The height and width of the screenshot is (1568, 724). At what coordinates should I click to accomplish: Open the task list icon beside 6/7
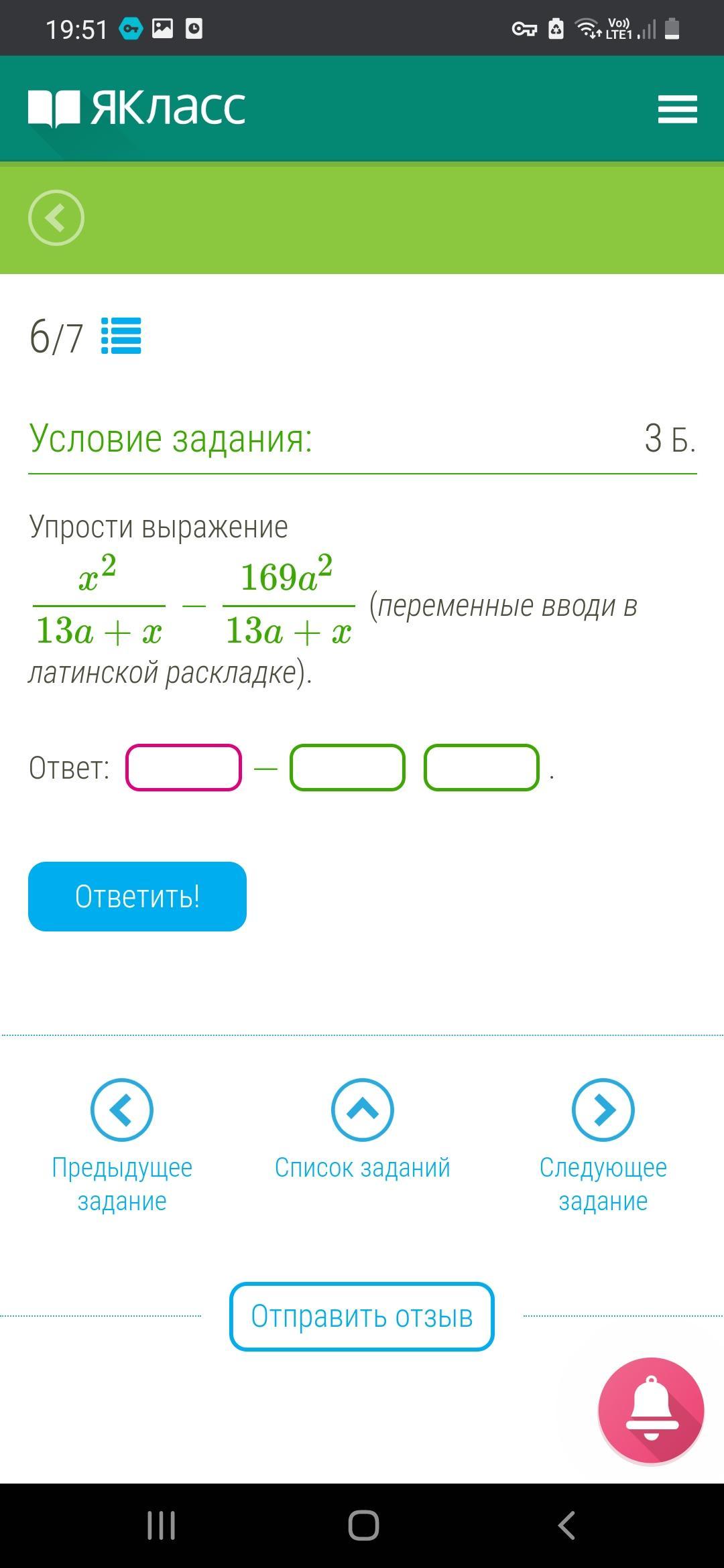point(121,336)
